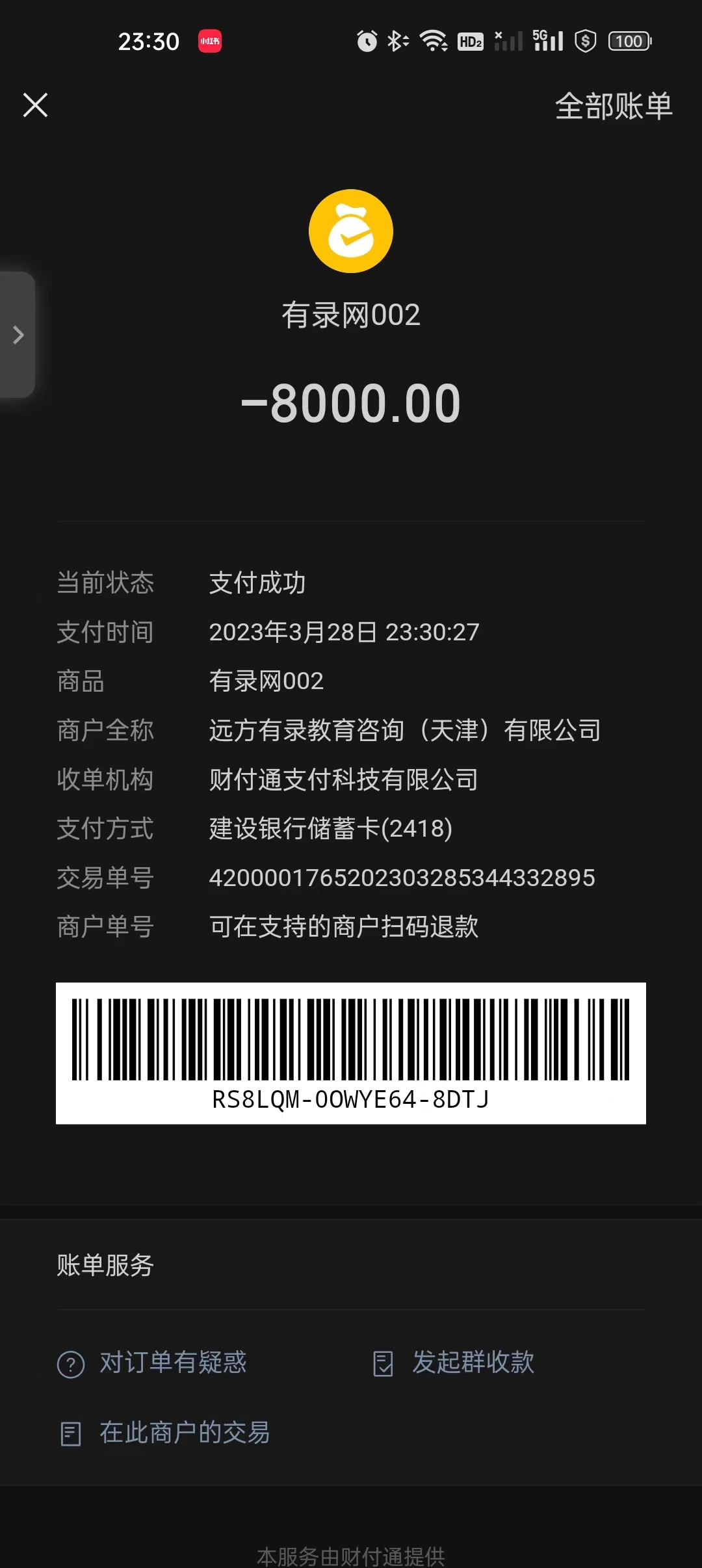Select 发起群收款

(x=454, y=1363)
